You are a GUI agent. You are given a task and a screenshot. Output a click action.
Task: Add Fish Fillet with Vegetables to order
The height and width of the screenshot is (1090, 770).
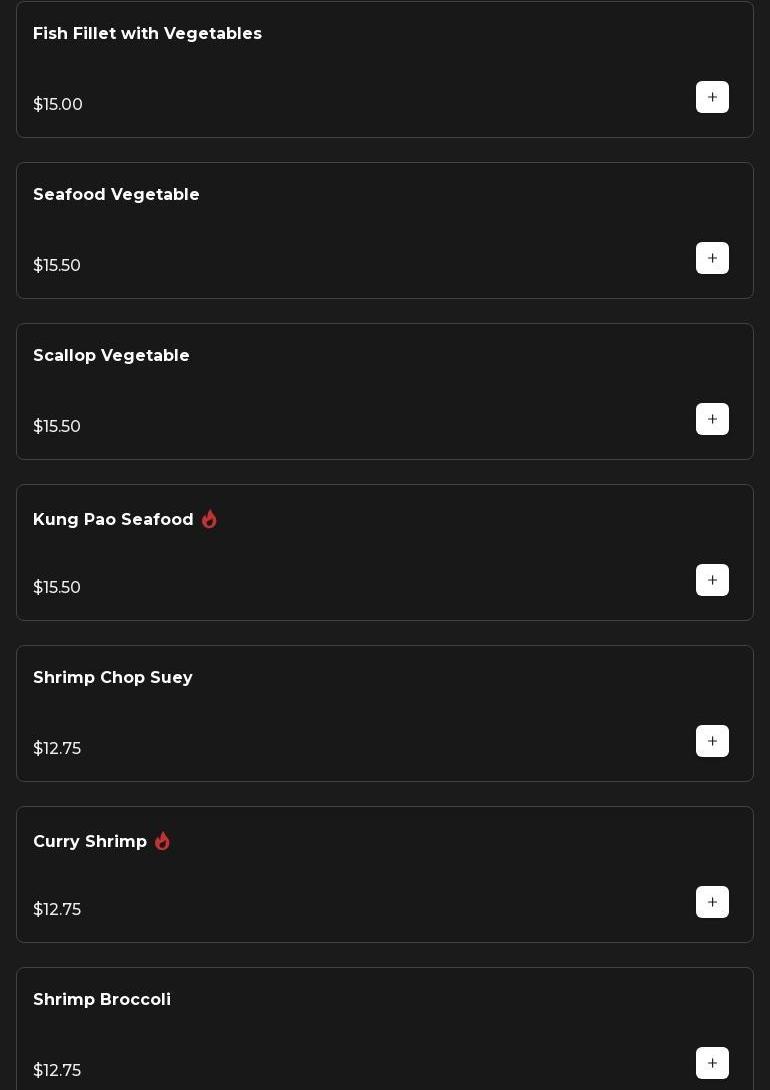click(x=712, y=97)
